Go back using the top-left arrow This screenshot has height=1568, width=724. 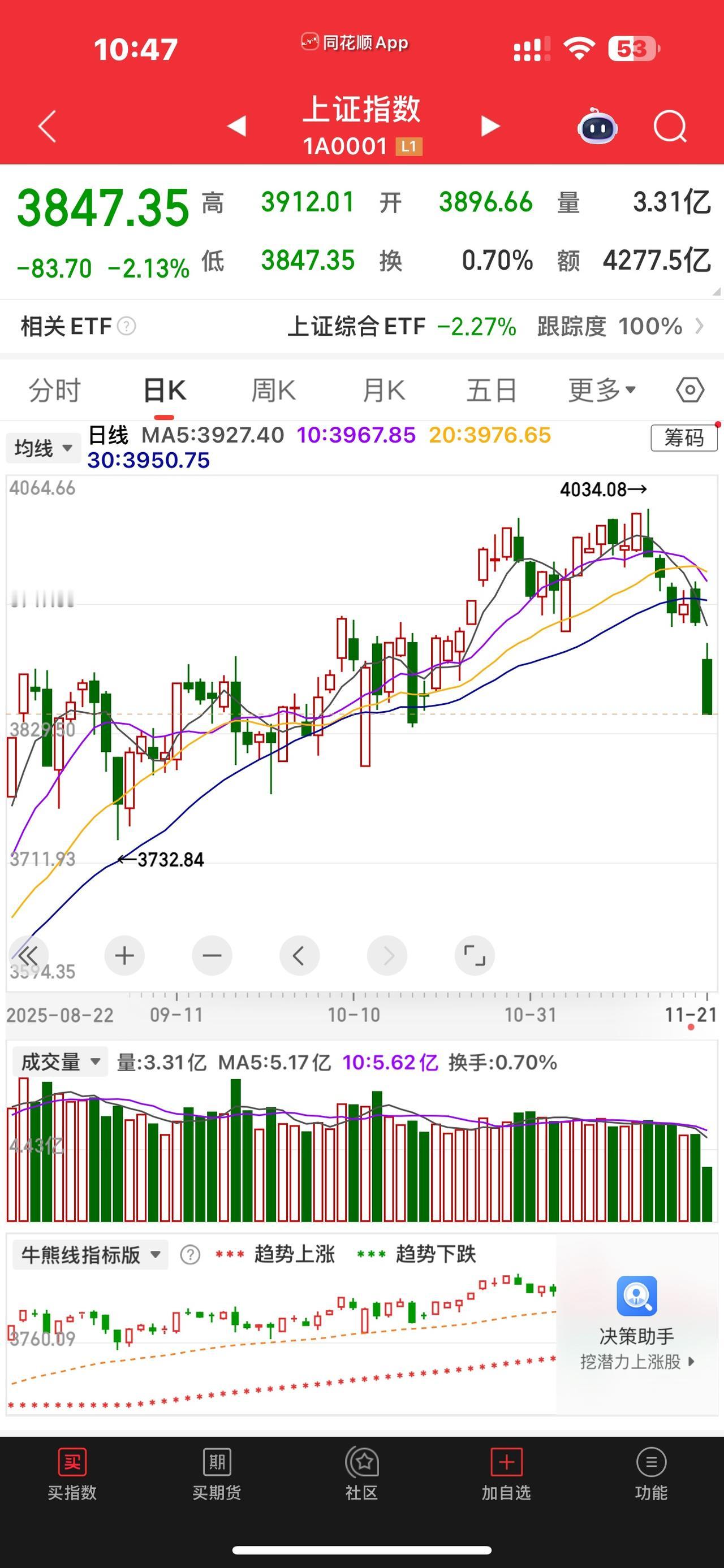pos(48,127)
